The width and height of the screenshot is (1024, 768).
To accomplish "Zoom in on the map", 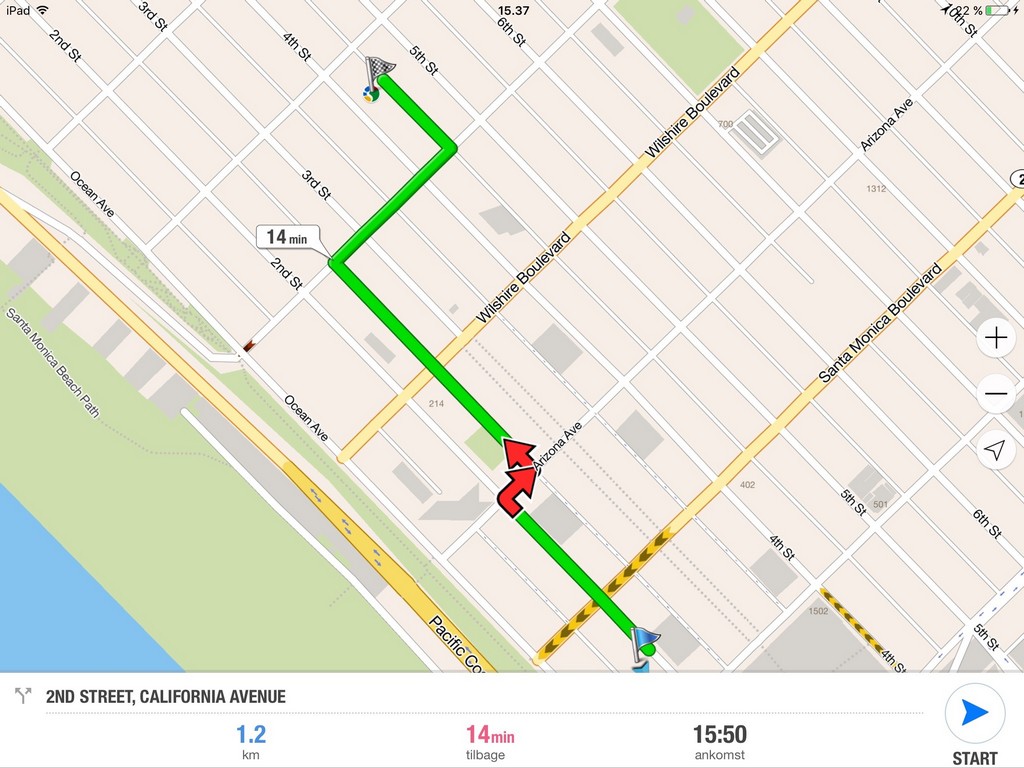I will tap(995, 339).
